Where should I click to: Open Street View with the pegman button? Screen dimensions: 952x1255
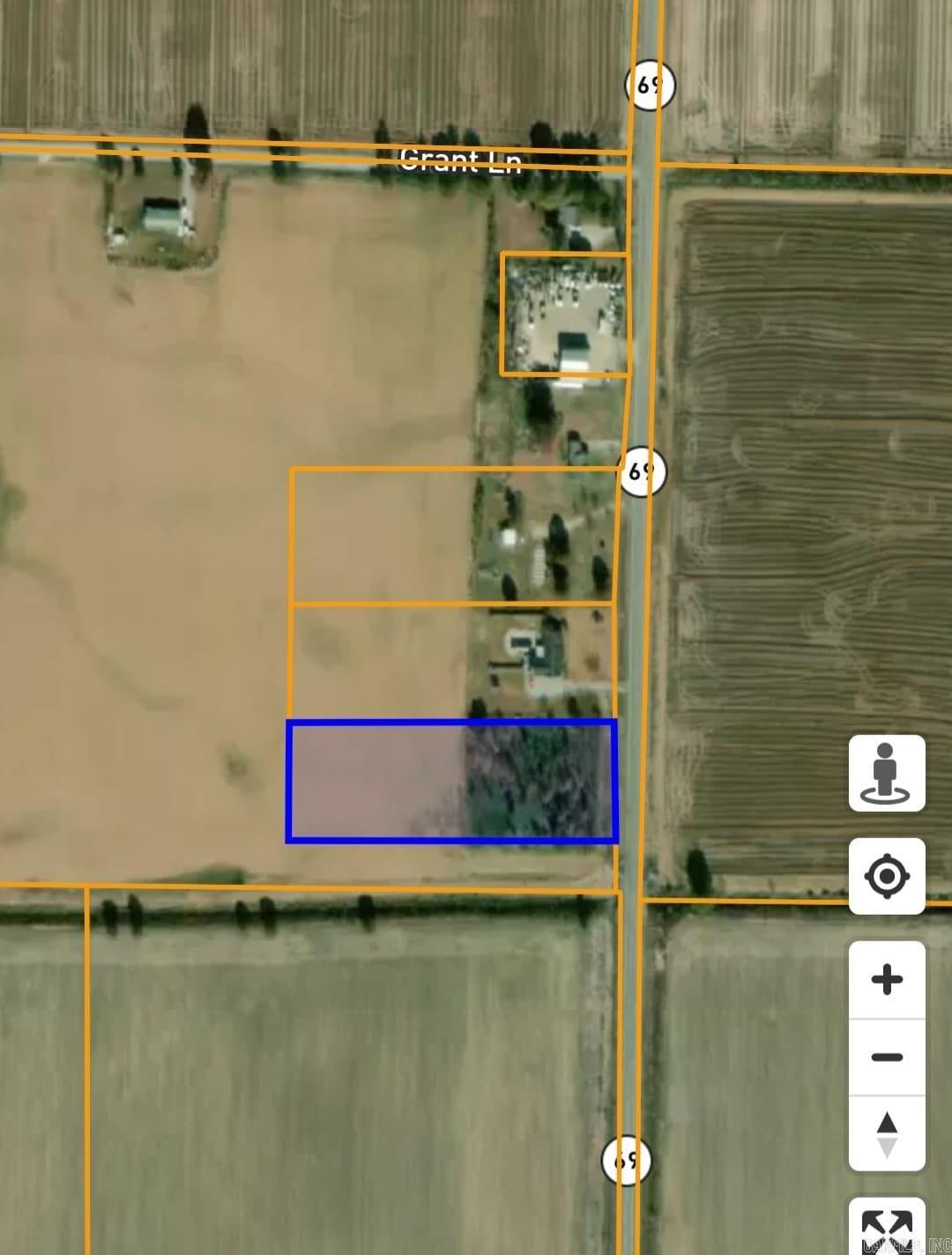[887, 773]
